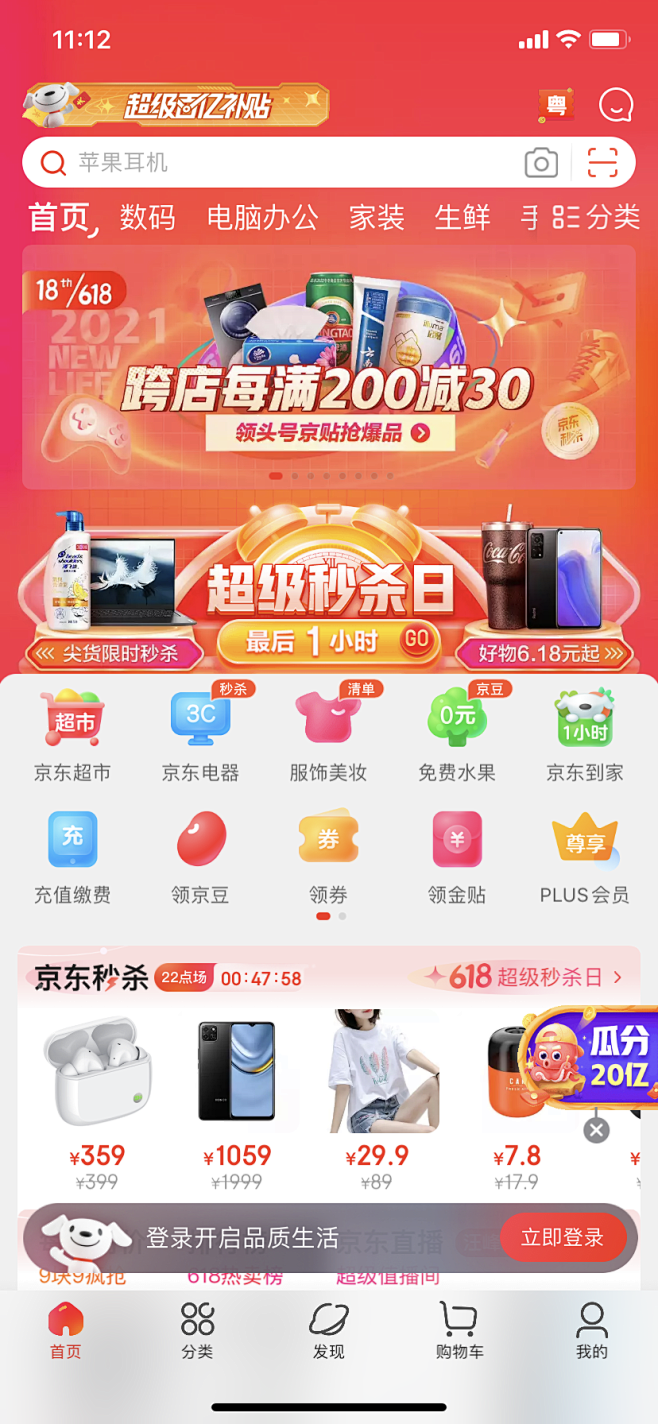Screen dimensions: 658x1424
Task: Open 免费水果
Action: (457, 734)
